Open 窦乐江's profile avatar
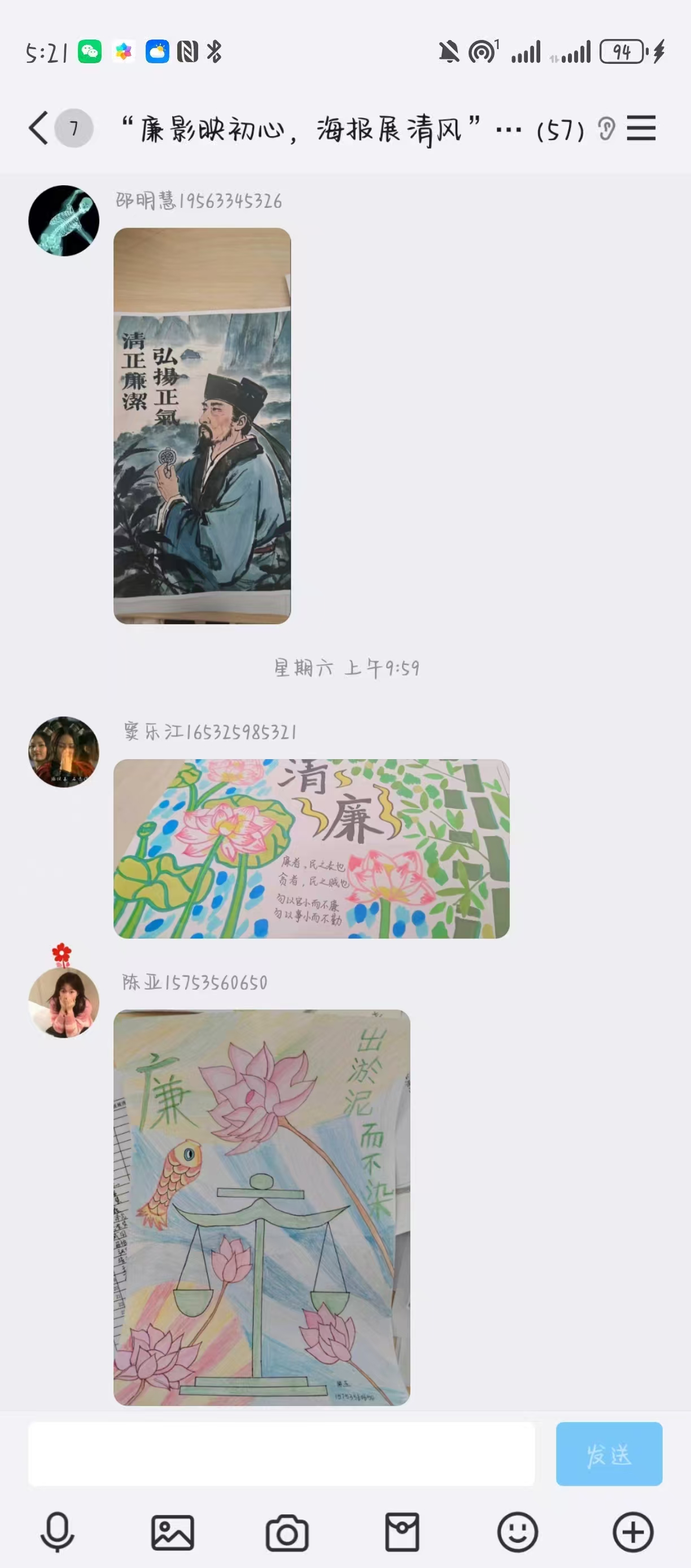Image resolution: width=691 pixels, height=1568 pixels. [64, 752]
